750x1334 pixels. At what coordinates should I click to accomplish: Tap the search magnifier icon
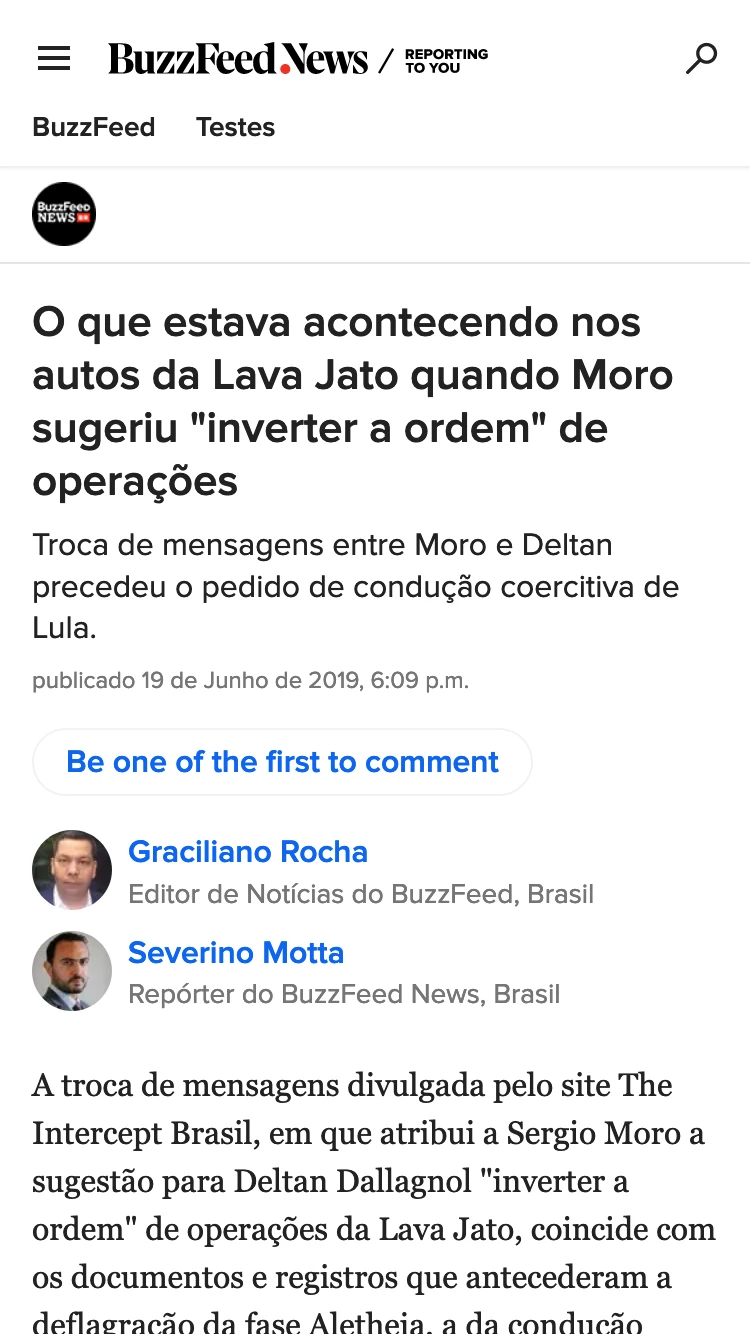pyautogui.click(x=701, y=59)
